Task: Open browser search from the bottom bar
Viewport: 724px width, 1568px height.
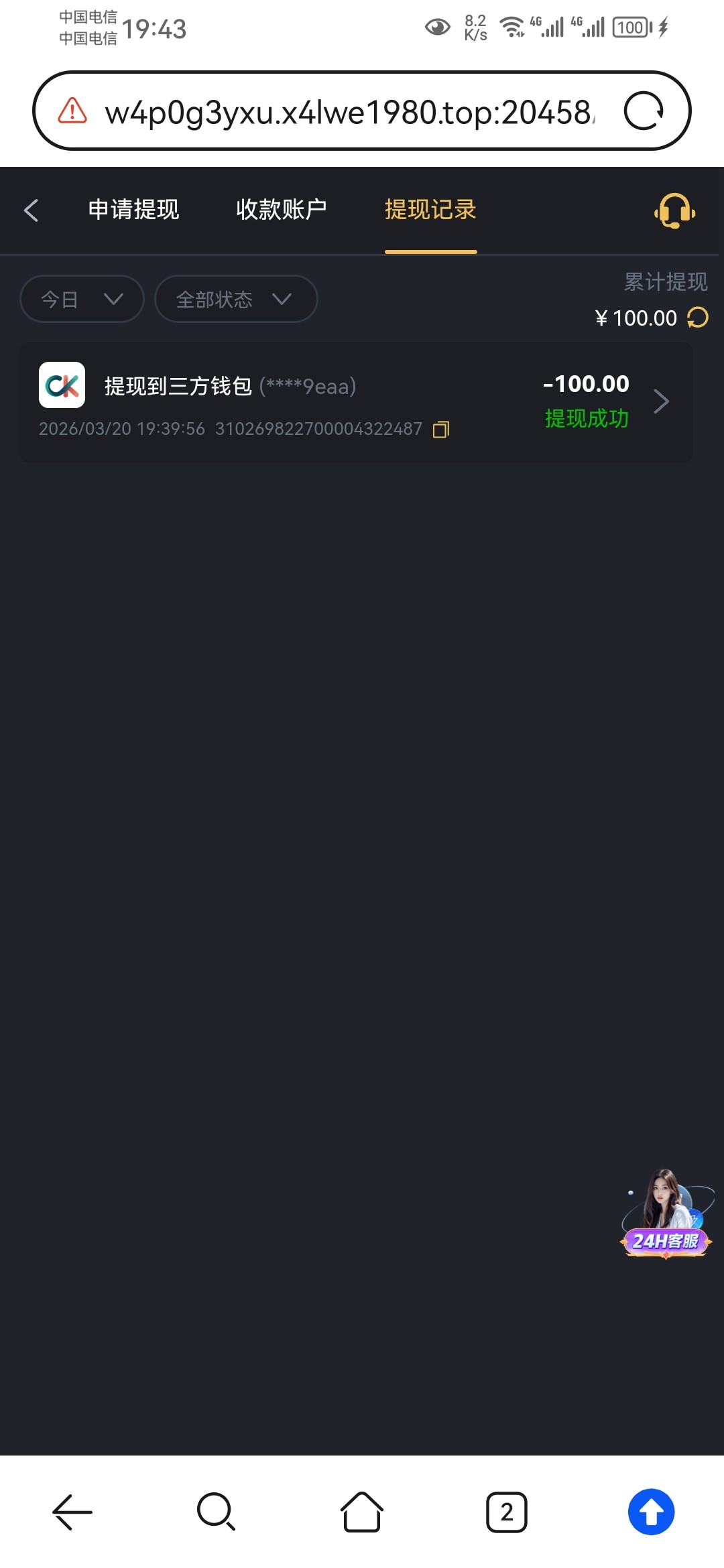Action: (x=216, y=1512)
